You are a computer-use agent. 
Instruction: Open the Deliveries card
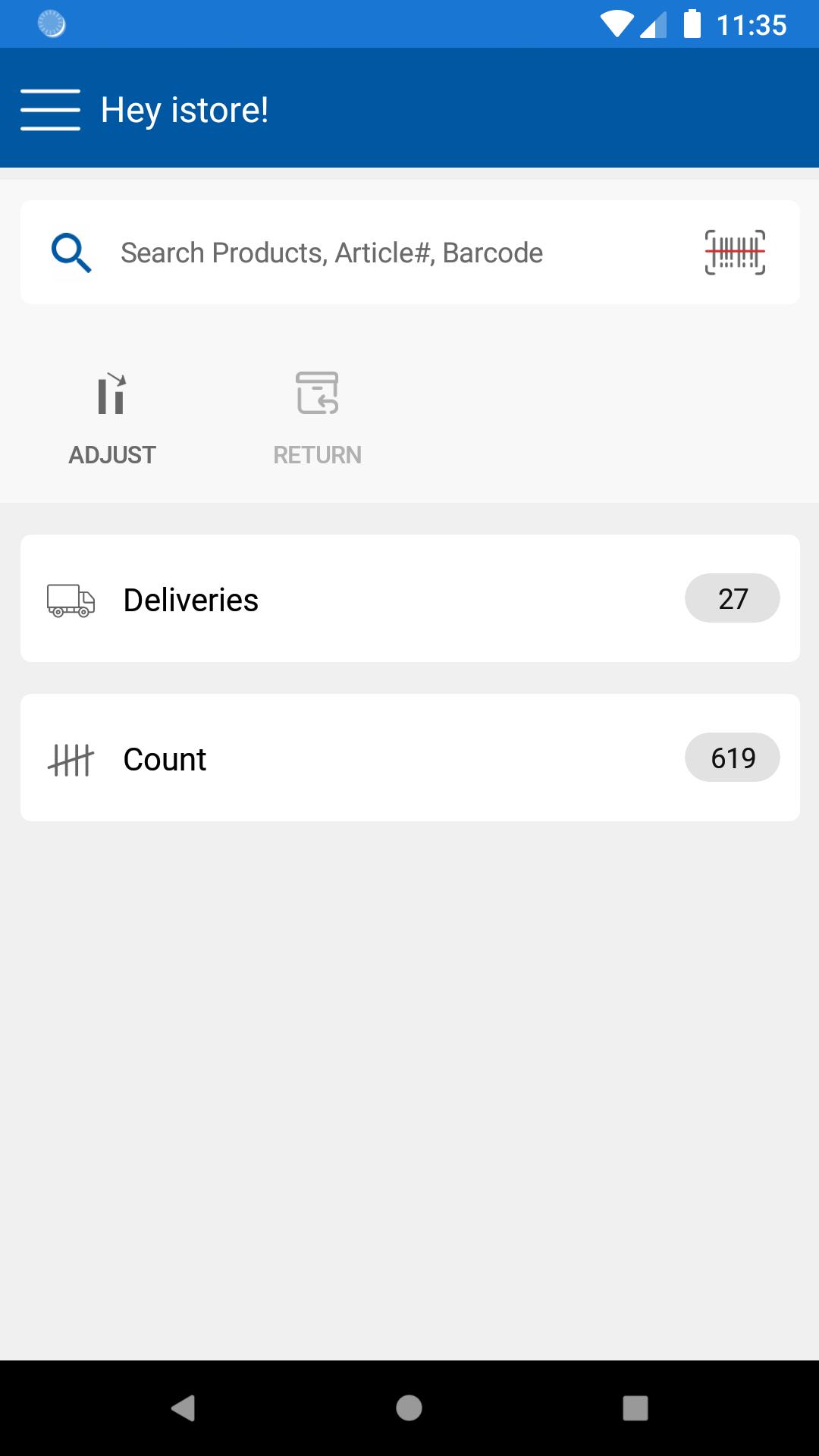click(x=409, y=598)
